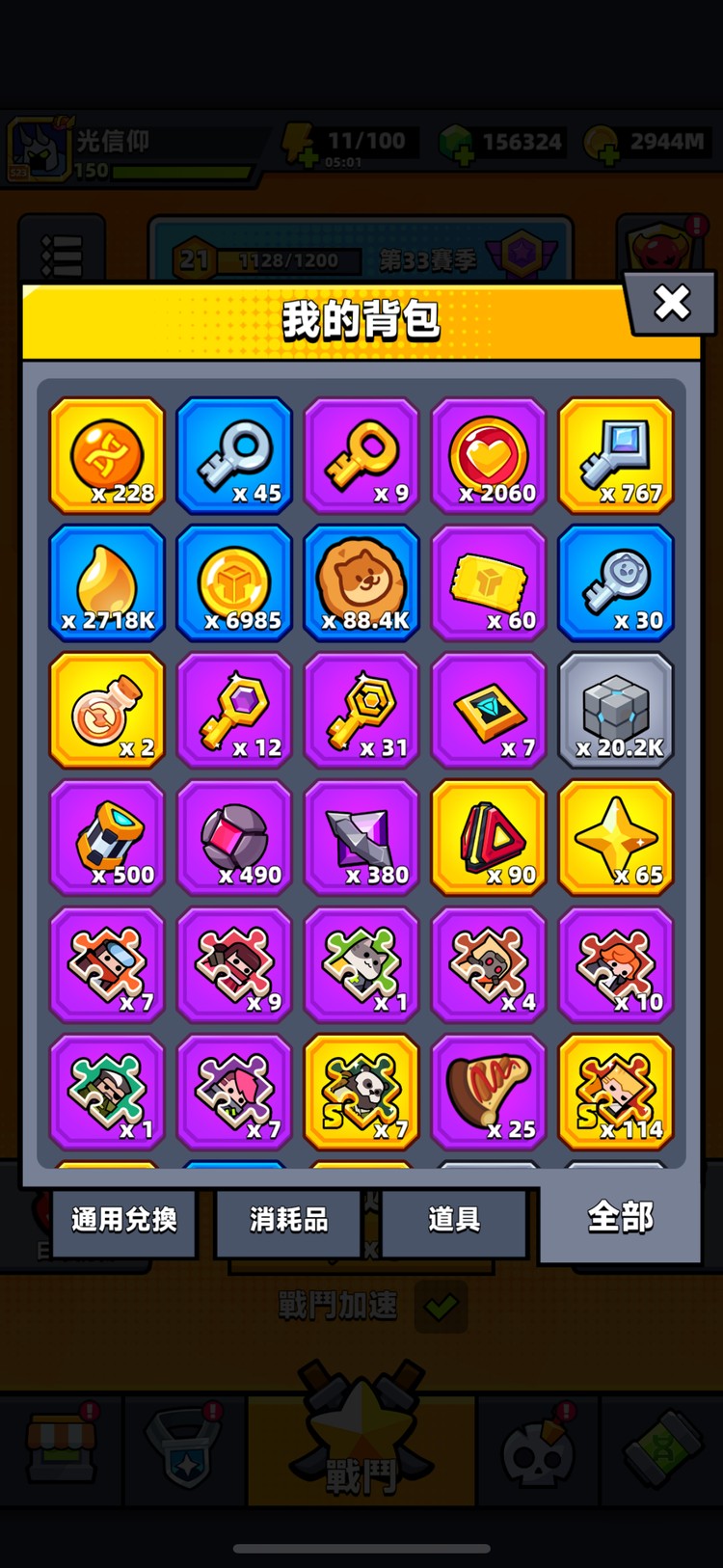
Task: Select the dog cookie item x88.4K
Action: pos(361,582)
